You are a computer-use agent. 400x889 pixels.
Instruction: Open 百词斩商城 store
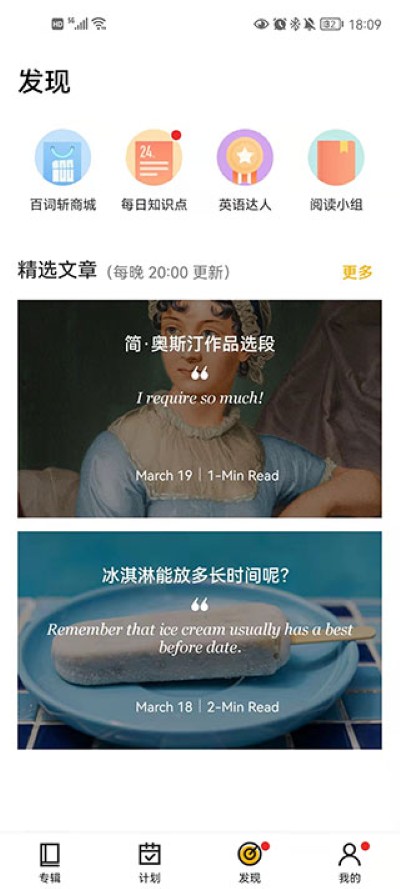click(x=63, y=171)
